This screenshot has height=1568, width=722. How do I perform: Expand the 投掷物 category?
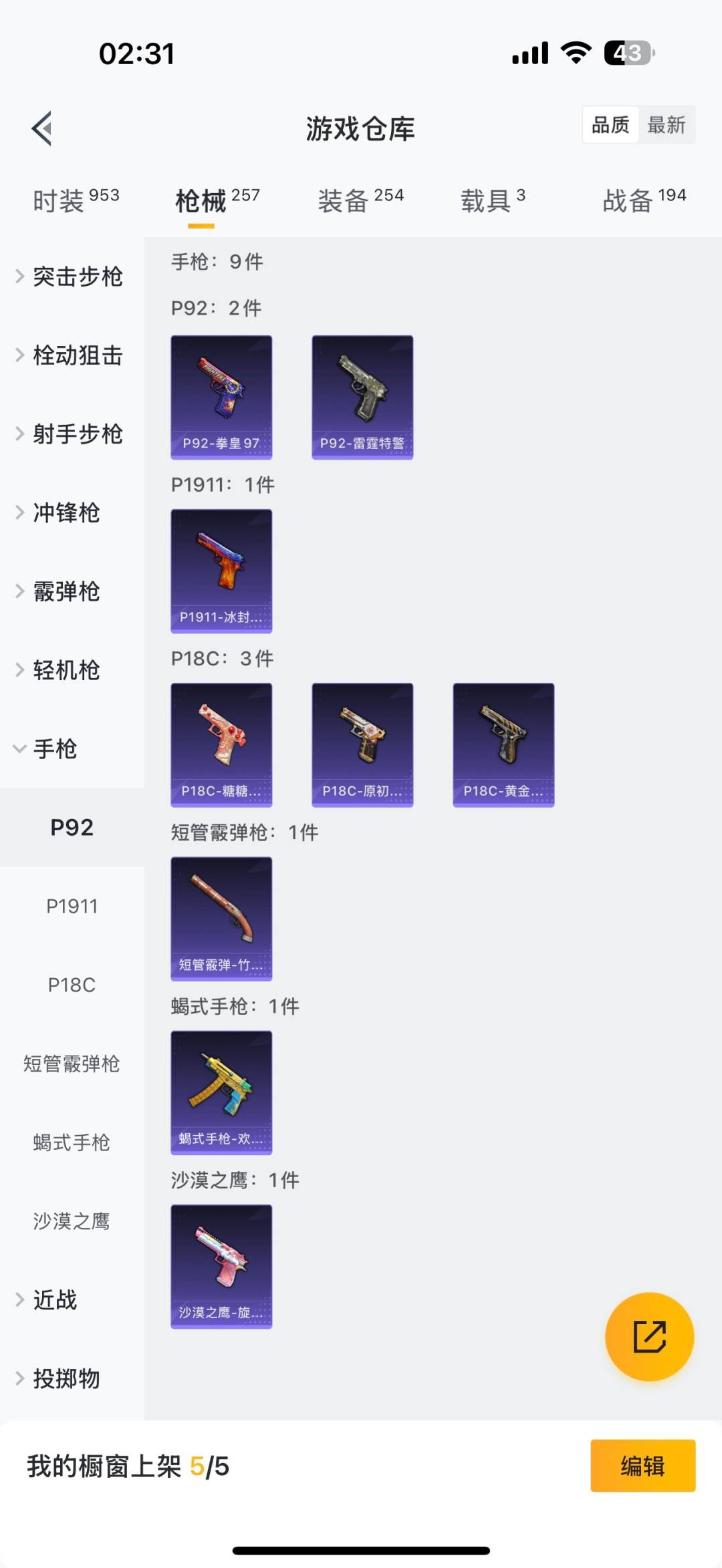pyautogui.click(x=66, y=1379)
